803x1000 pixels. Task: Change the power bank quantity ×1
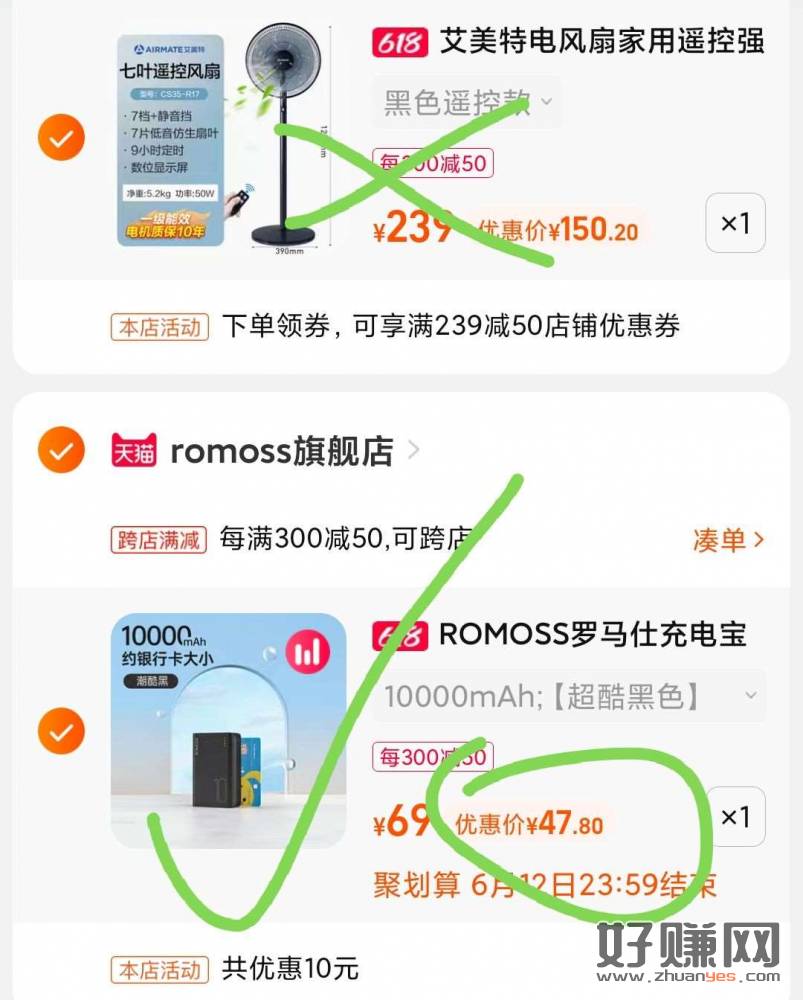click(735, 818)
